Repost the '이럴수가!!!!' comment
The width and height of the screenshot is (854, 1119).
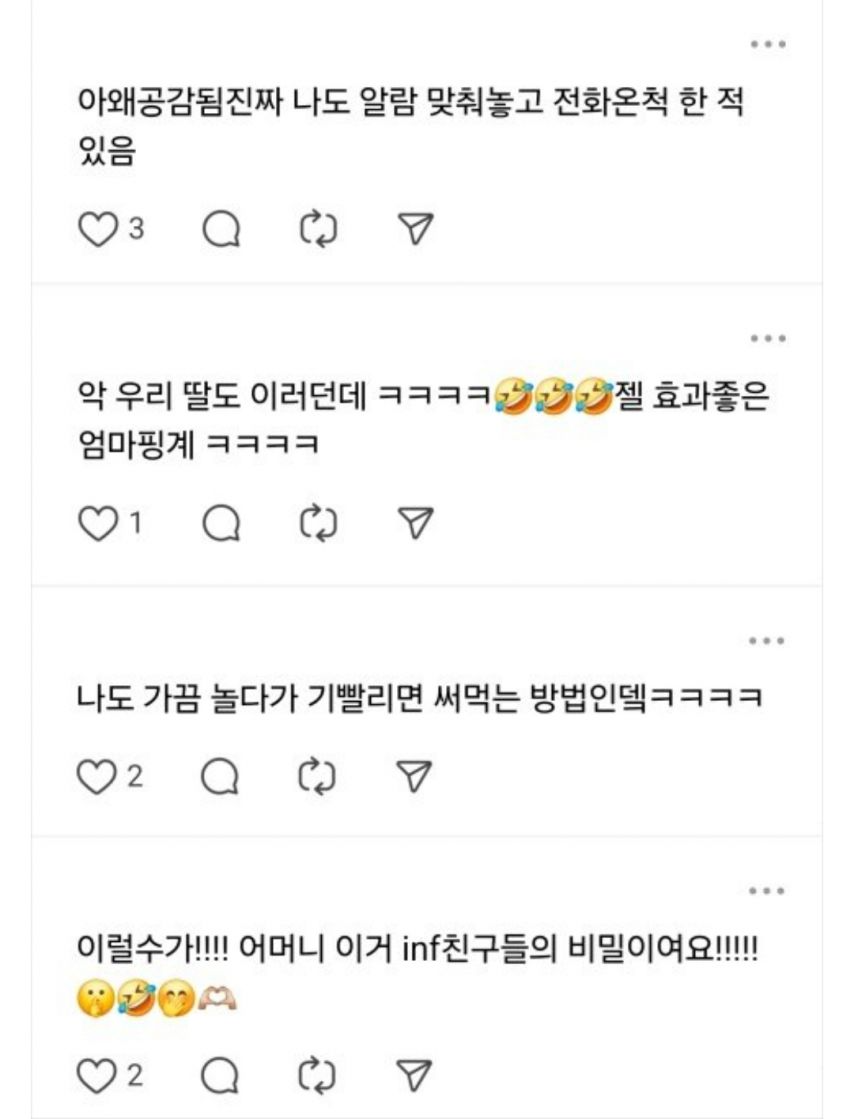coord(319,1075)
